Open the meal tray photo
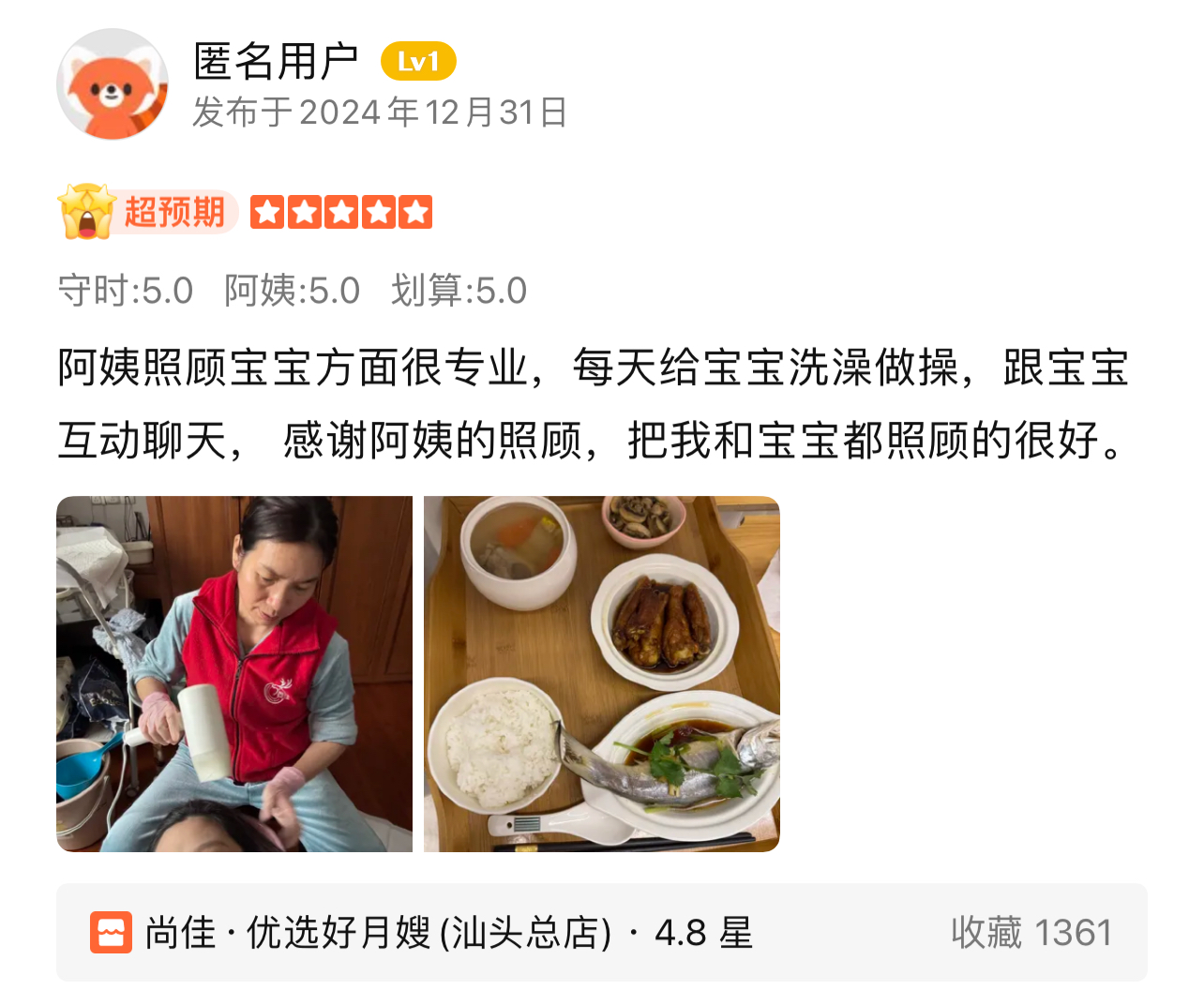 click(601, 673)
